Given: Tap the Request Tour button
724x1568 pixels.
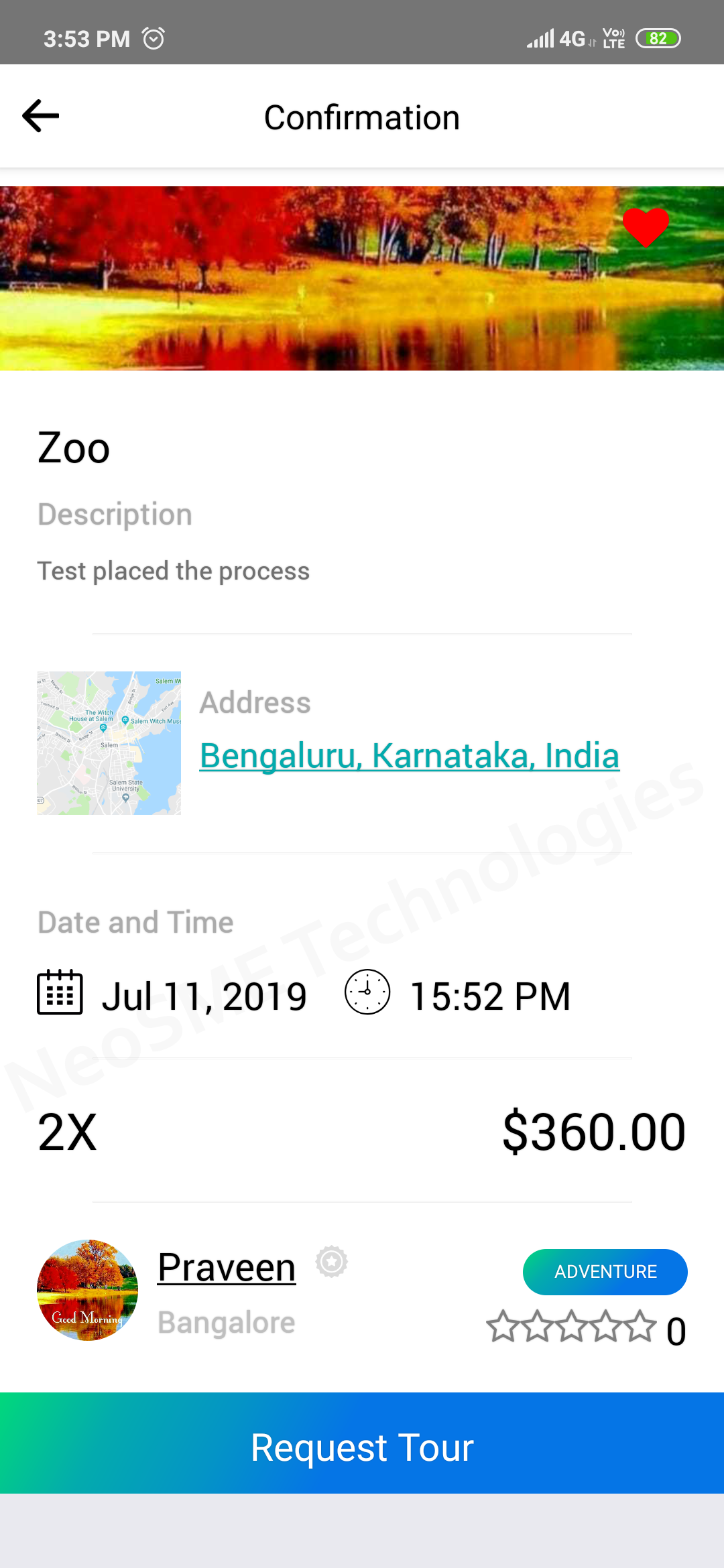Looking at the screenshot, I should click(362, 1447).
